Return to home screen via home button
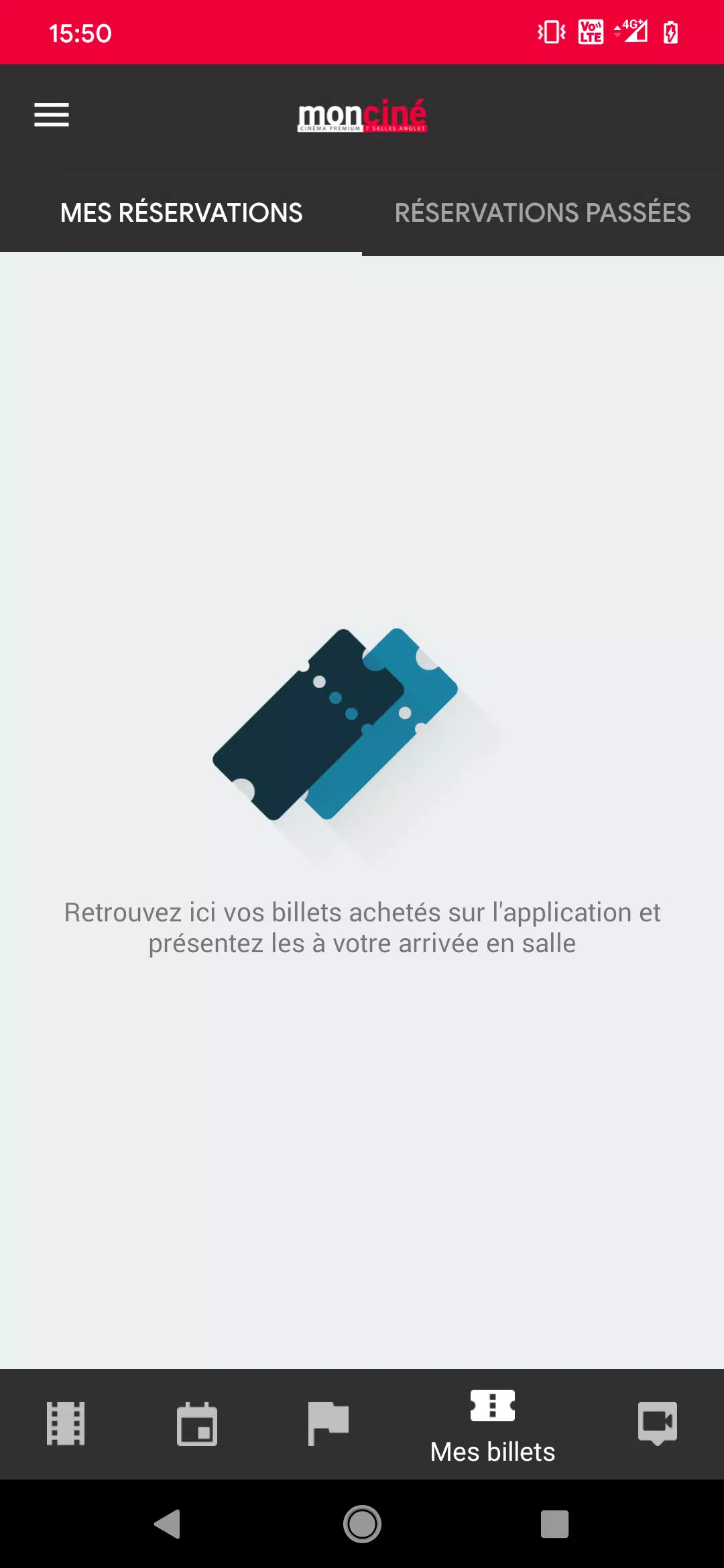The image size is (724, 1568). (362, 1524)
